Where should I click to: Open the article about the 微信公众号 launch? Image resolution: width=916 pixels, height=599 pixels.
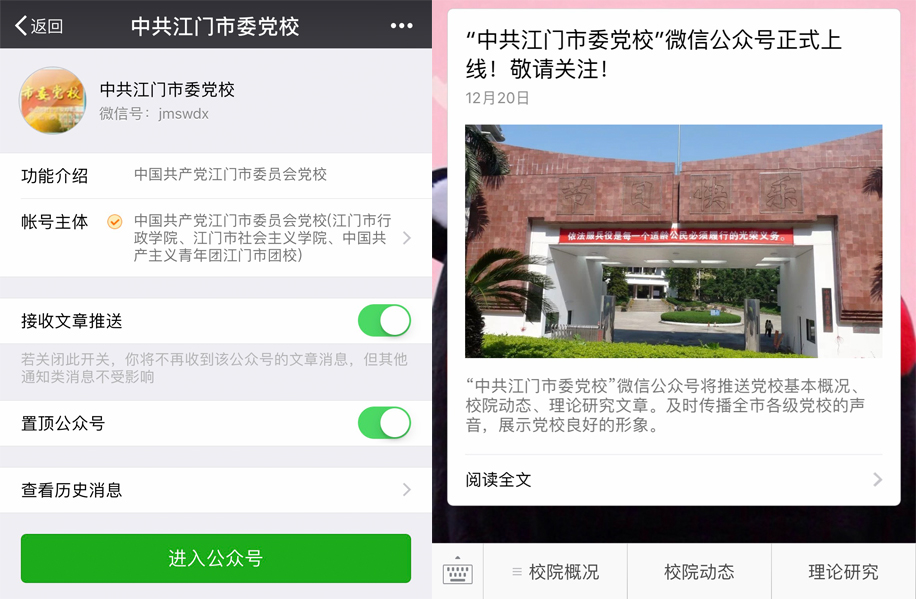pyautogui.click(x=673, y=240)
